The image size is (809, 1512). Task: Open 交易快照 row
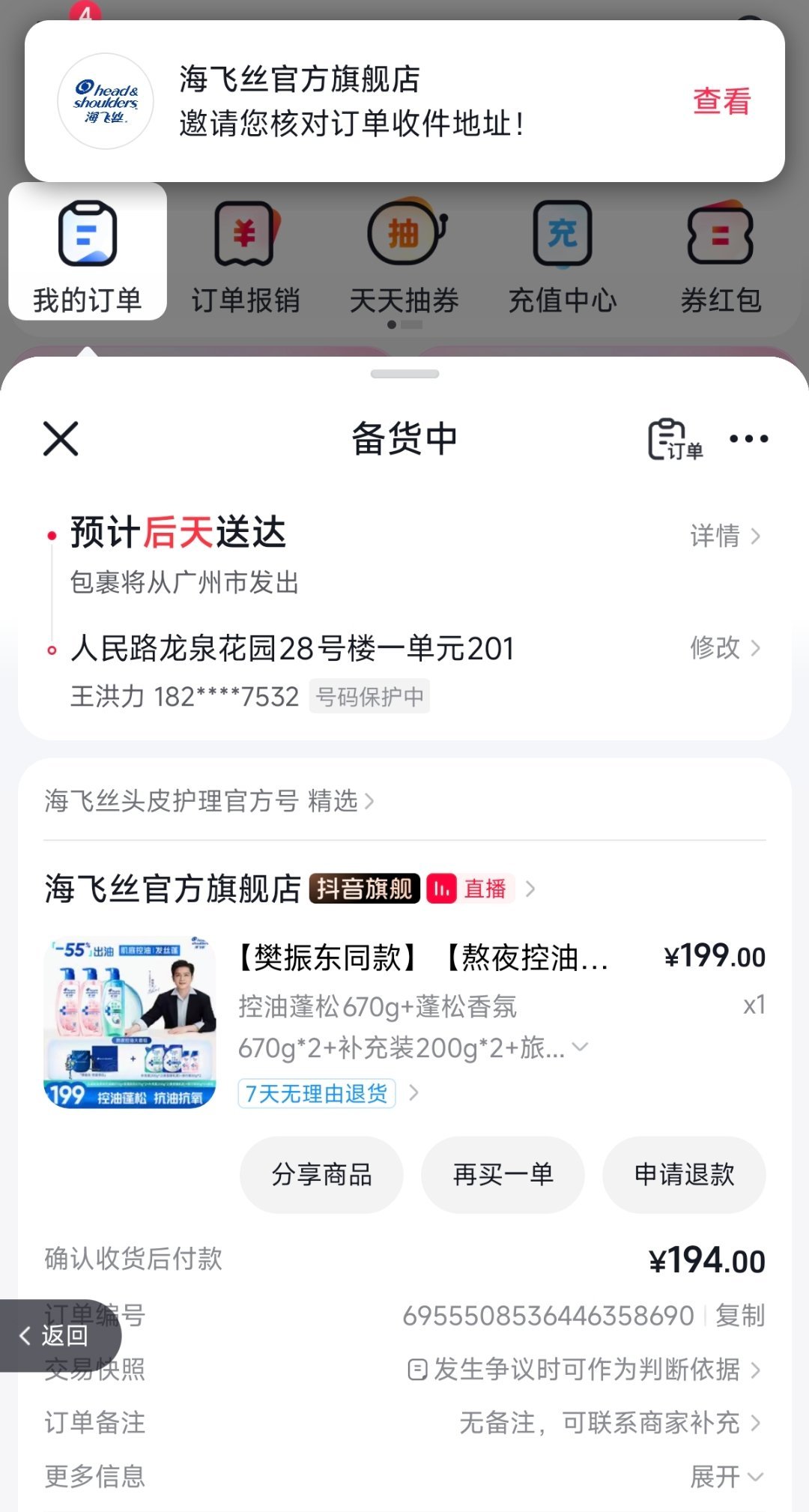(x=404, y=1370)
